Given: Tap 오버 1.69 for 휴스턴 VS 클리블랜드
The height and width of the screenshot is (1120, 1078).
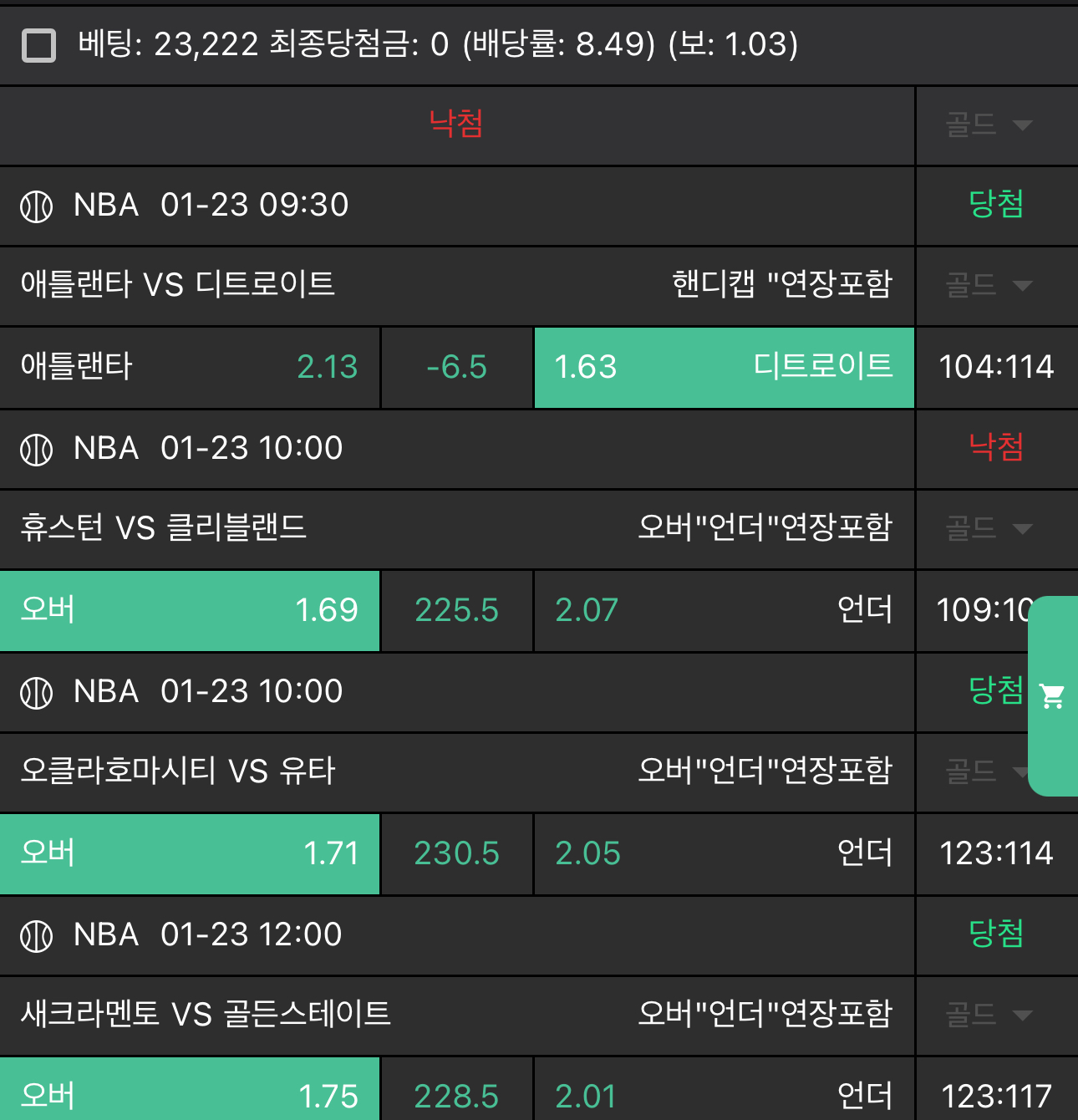Looking at the screenshot, I should 190,610.
